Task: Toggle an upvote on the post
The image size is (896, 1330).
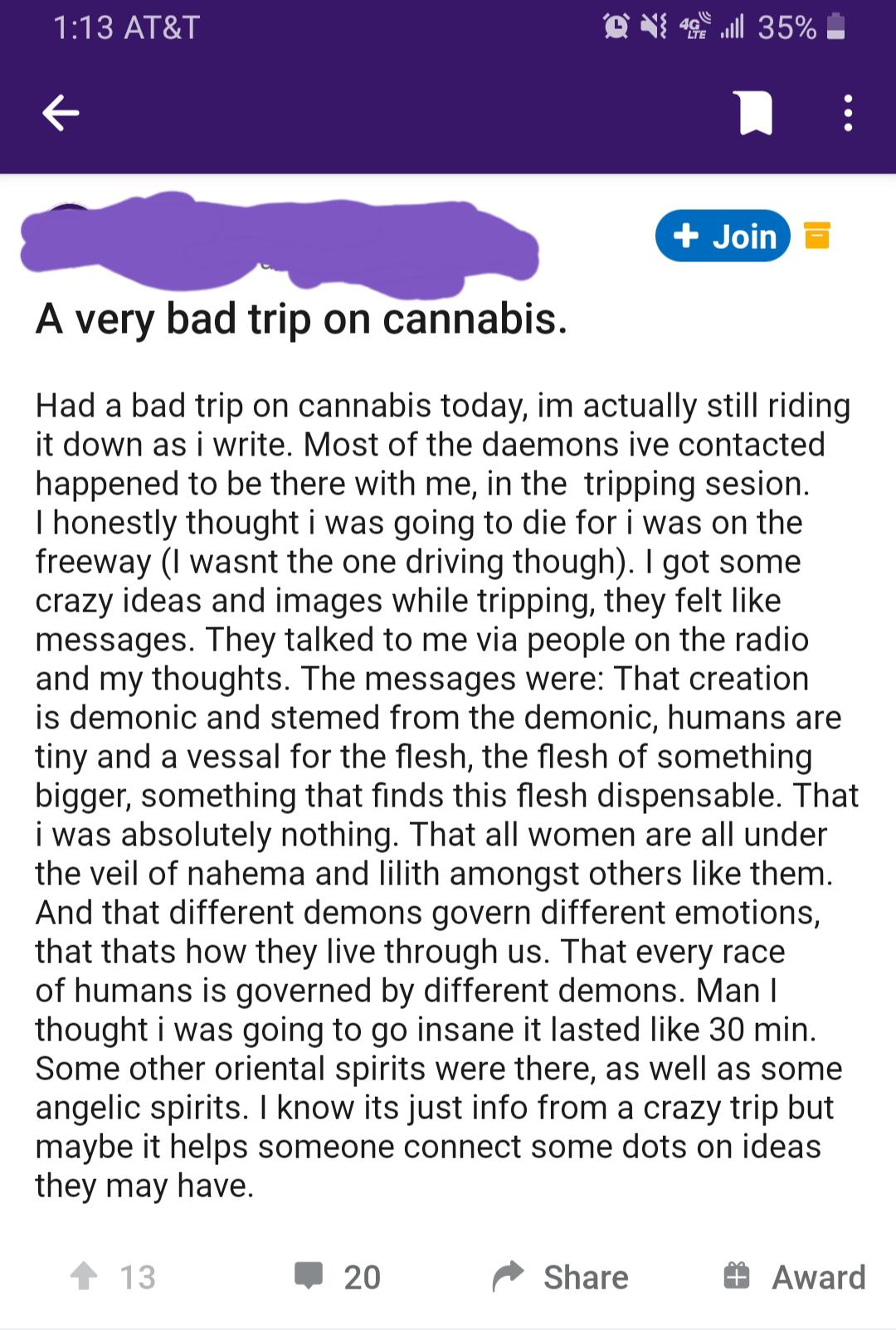Action: 85,1276
